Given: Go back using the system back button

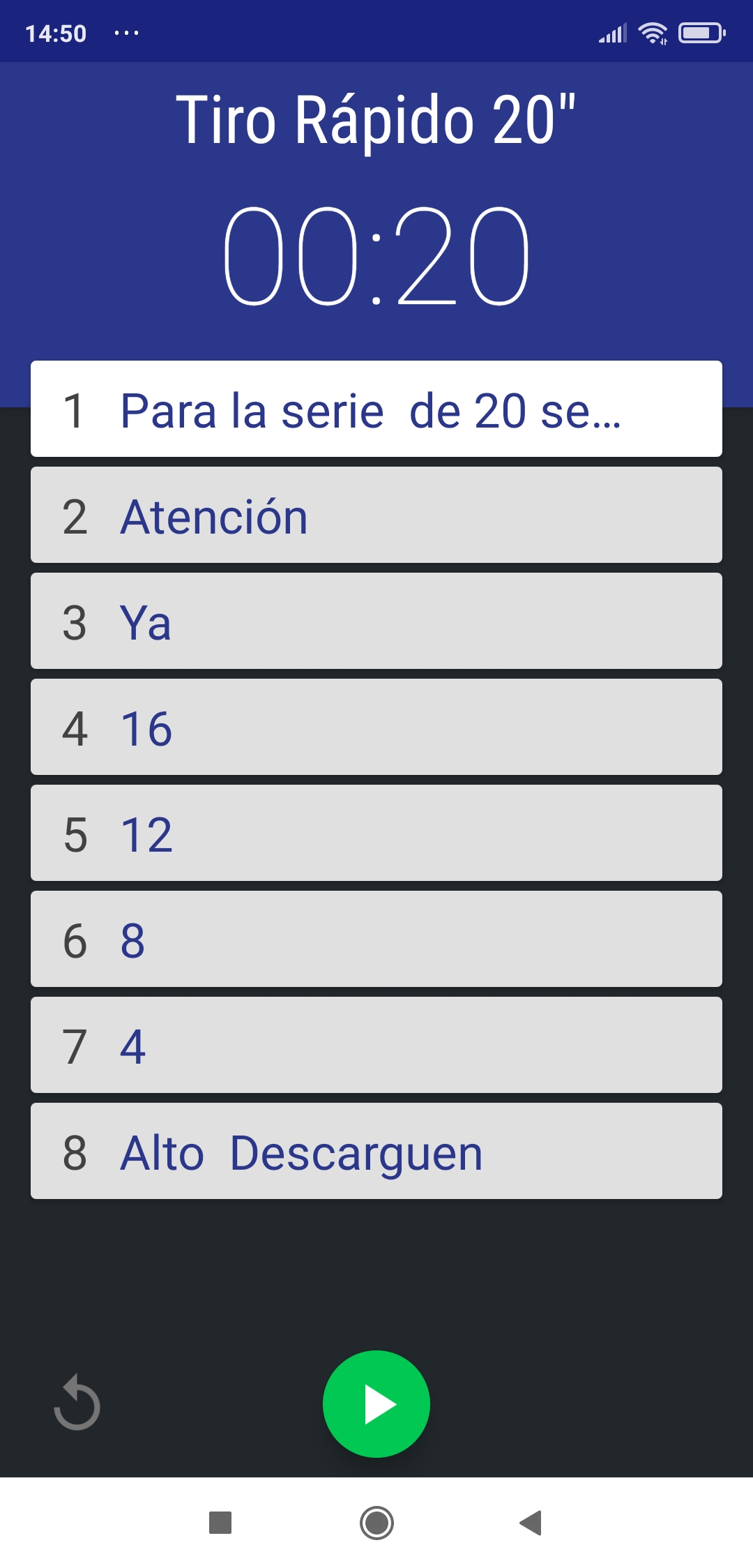Looking at the screenshot, I should (531, 1523).
